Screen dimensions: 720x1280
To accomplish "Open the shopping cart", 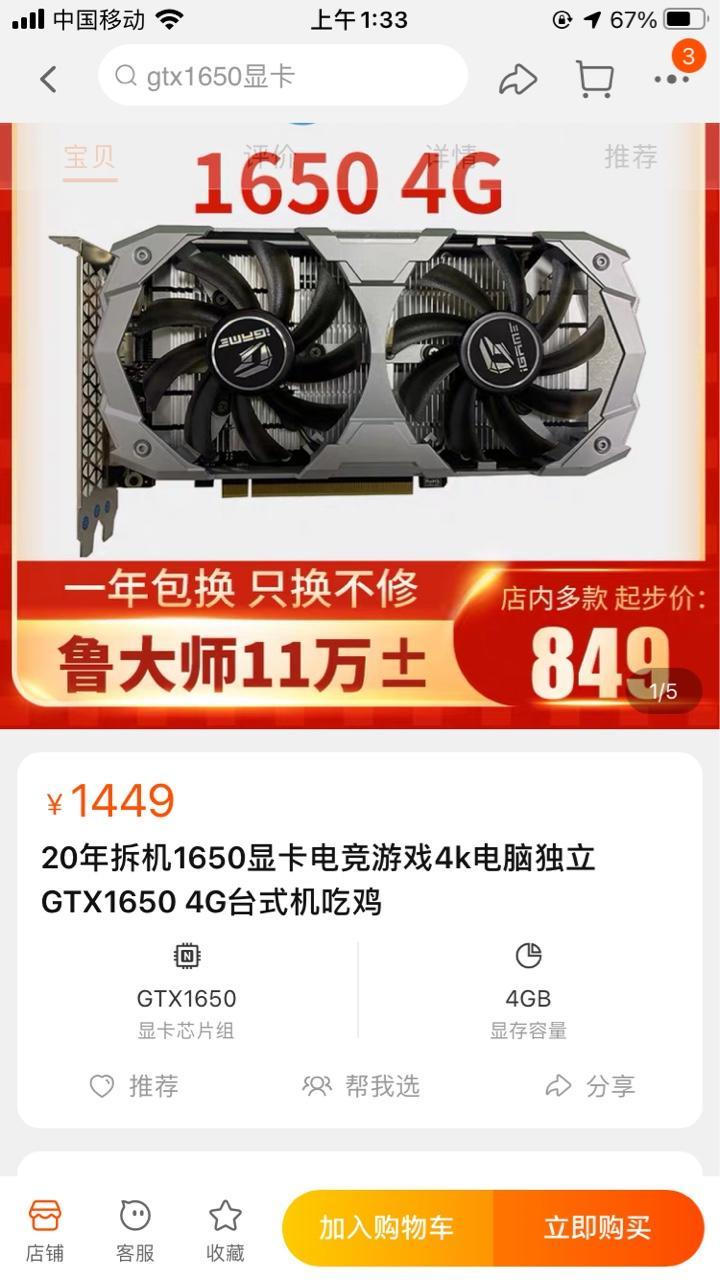I will tap(594, 78).
